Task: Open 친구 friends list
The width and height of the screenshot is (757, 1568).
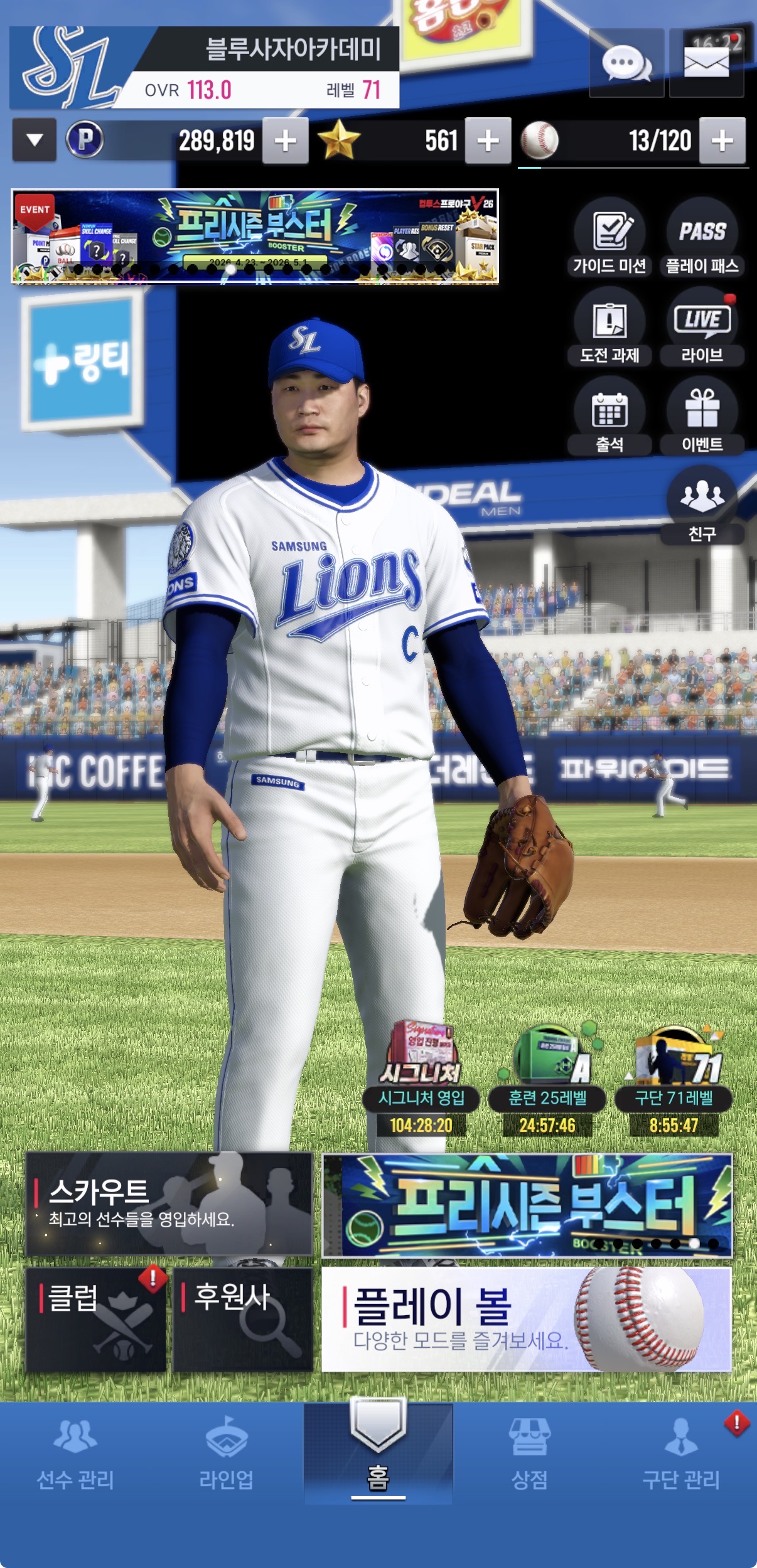Action: [x=702, y=506]
